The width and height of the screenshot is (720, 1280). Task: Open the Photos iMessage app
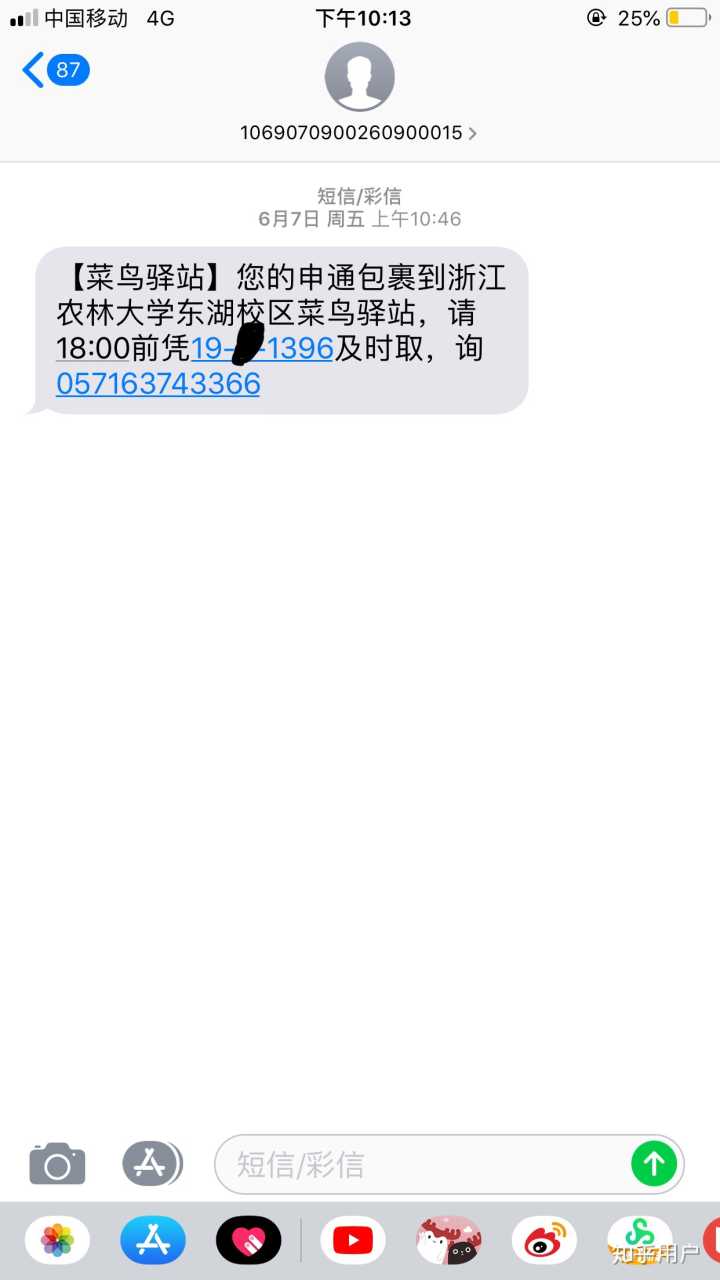click(x=57, y=1241)
